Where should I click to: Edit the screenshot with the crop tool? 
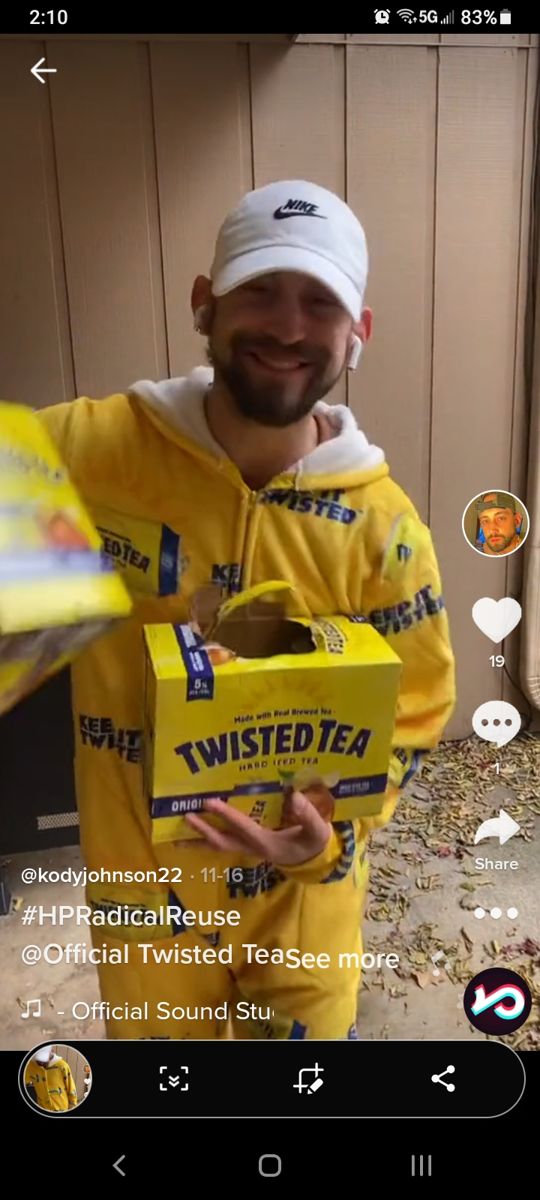309,1078
